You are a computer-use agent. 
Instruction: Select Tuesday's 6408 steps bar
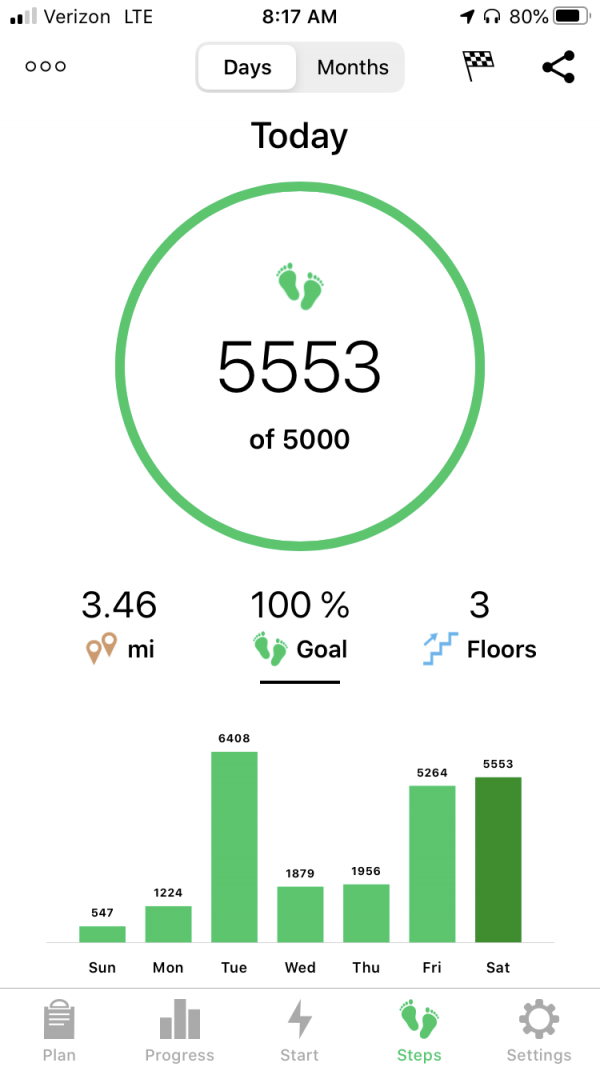234,846
